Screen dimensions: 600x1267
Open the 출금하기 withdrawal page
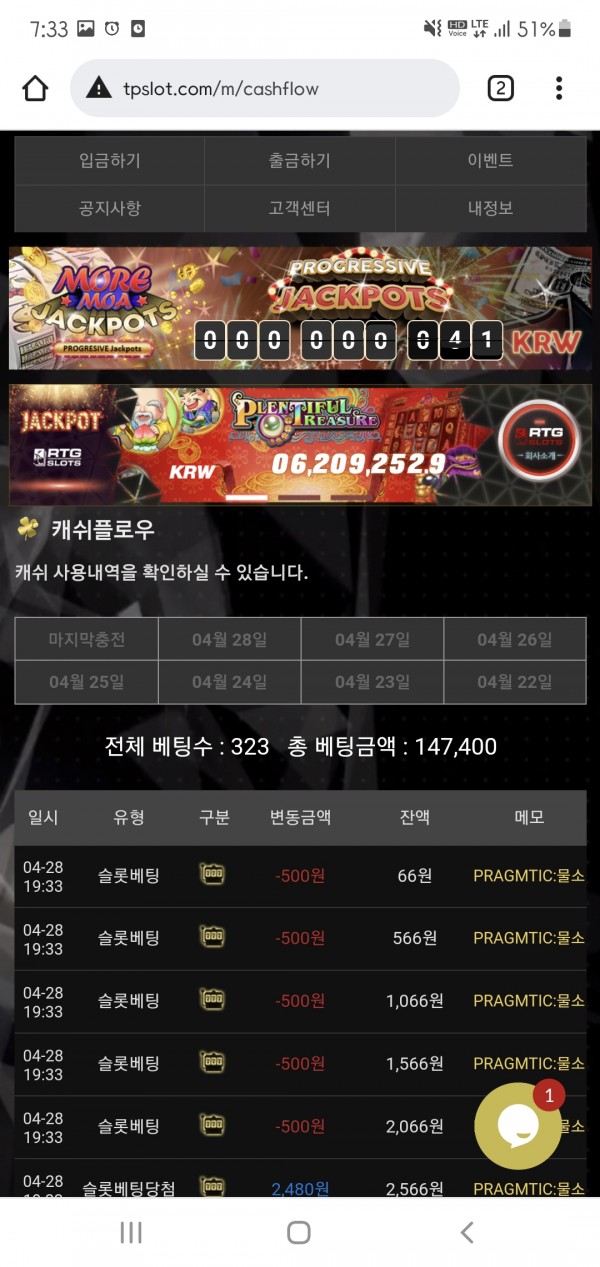pos(299,161)
